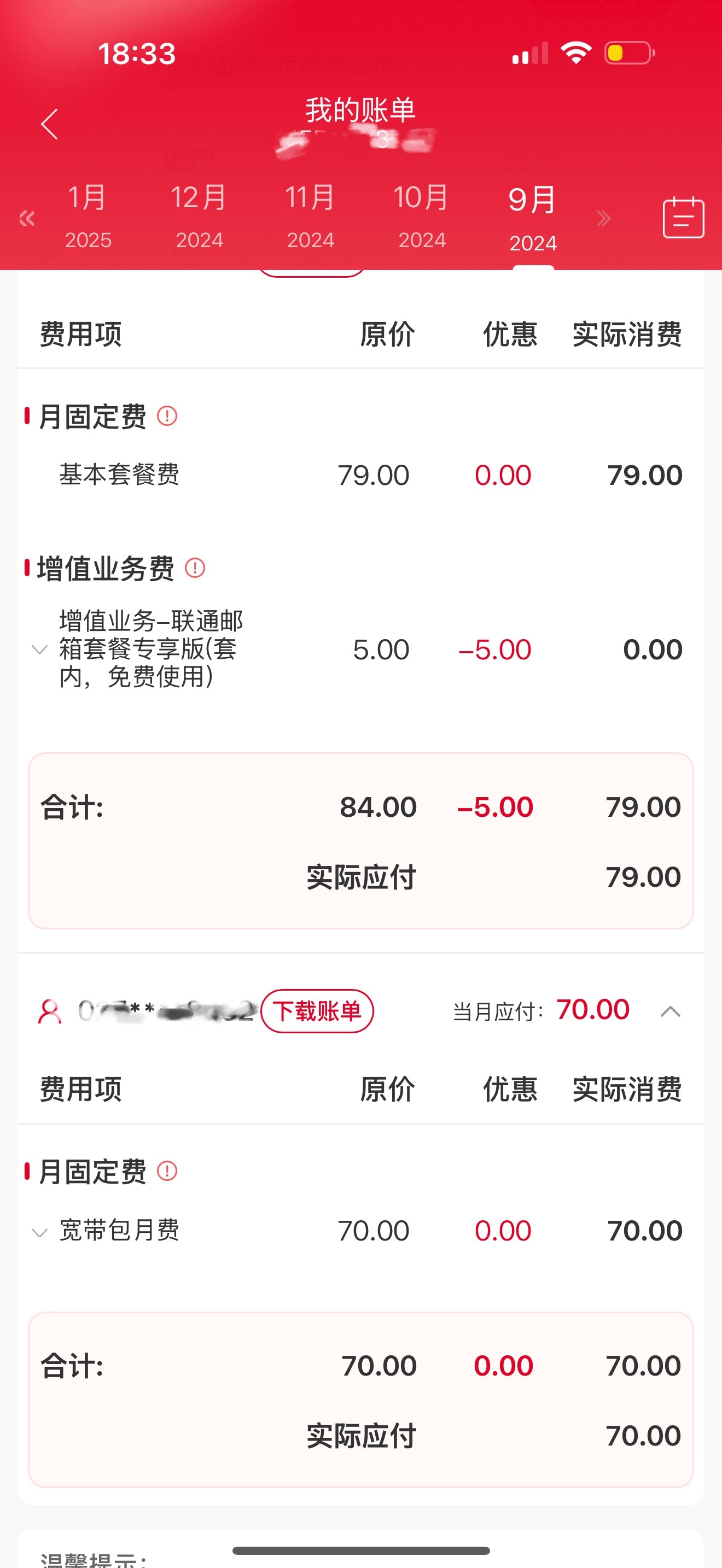Switch to the 12月 2024 bill
Viewport: 722px width, 1568px height.
coord(199,216)
